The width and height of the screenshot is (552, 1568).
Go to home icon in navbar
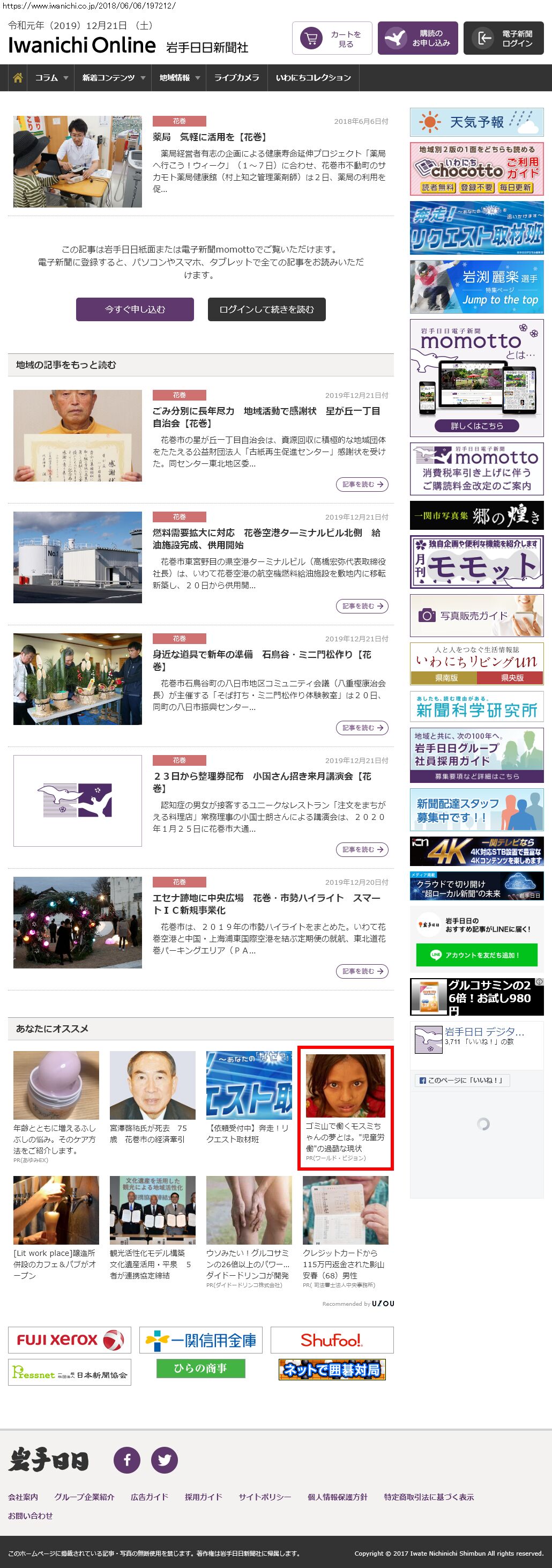pyautogui.click(x=18, y=78)
